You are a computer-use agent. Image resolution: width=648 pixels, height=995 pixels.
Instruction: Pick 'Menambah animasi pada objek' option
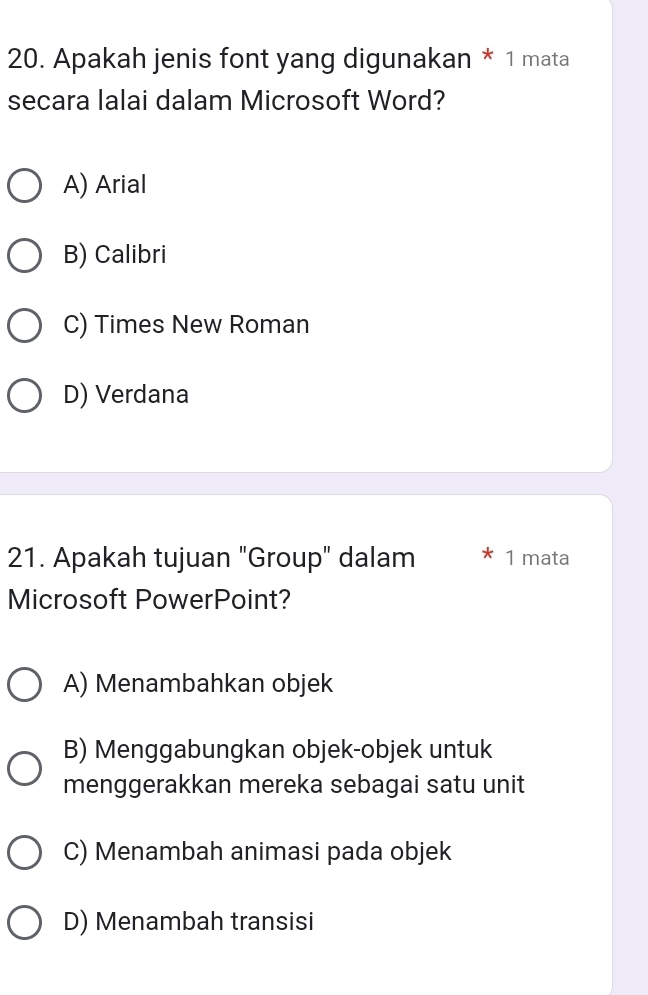[26, 853]
